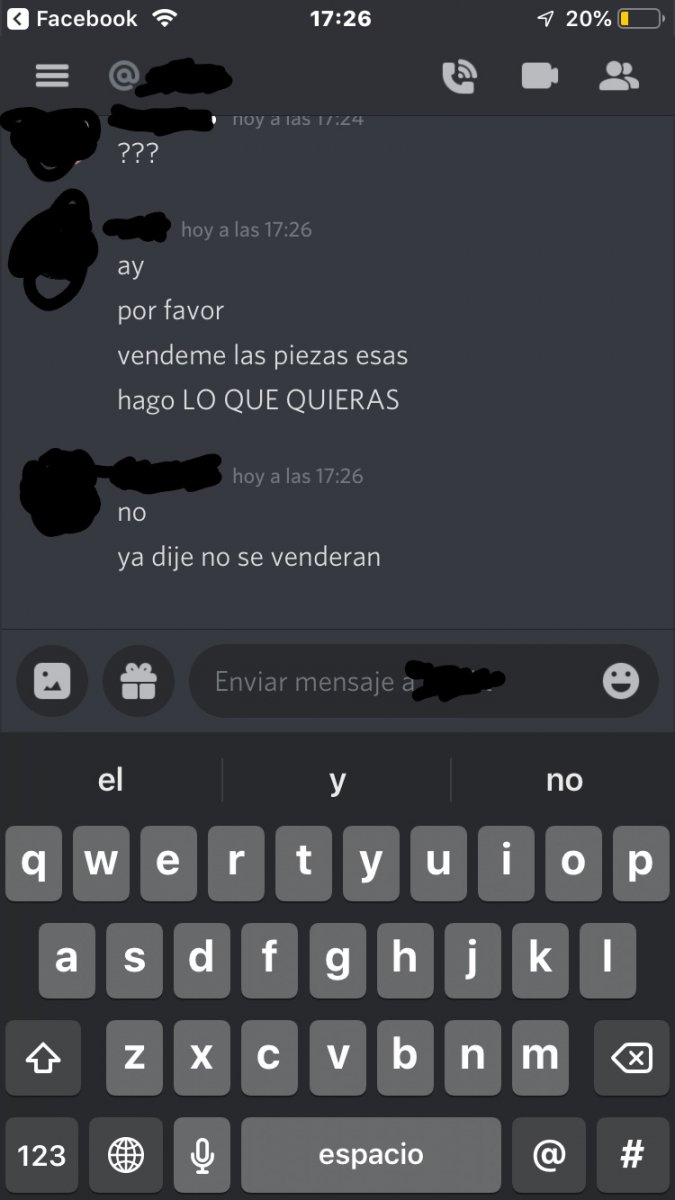Screen dimensions: 675x1200
Task: Choose the suggestion "no"
Action: point(564,780)
